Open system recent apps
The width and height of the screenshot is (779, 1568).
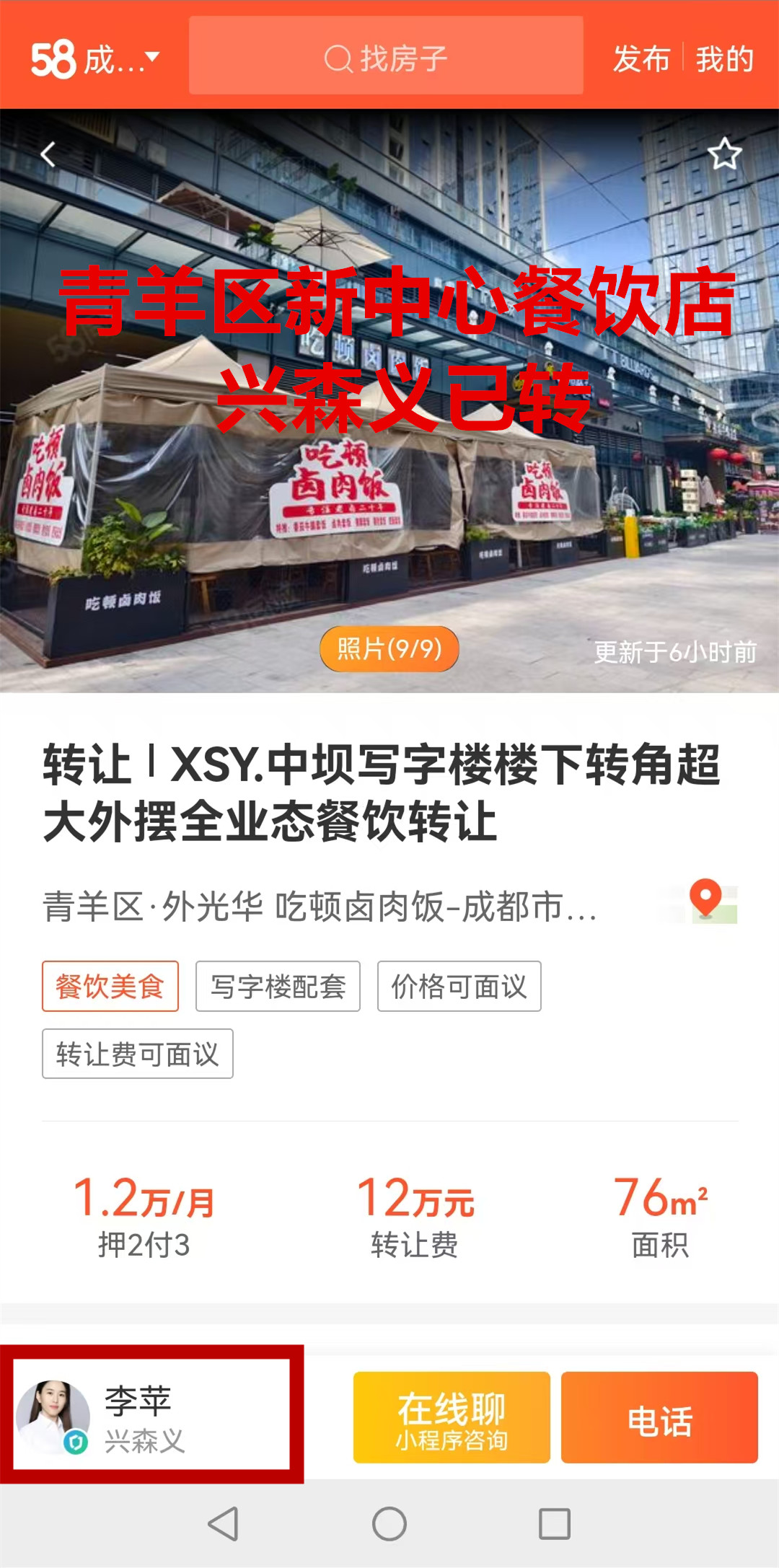coord(555,1524)
